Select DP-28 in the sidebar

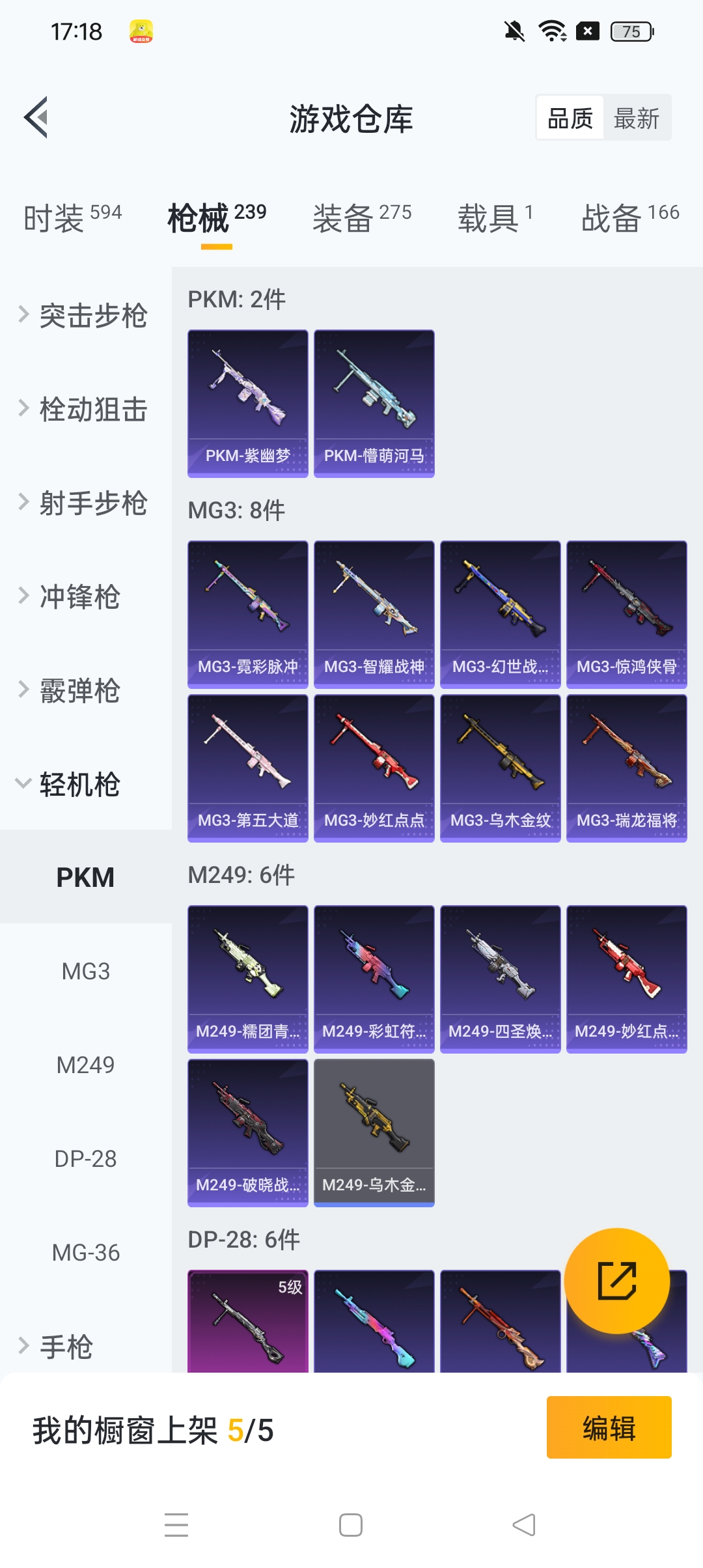coord(85,1159)
